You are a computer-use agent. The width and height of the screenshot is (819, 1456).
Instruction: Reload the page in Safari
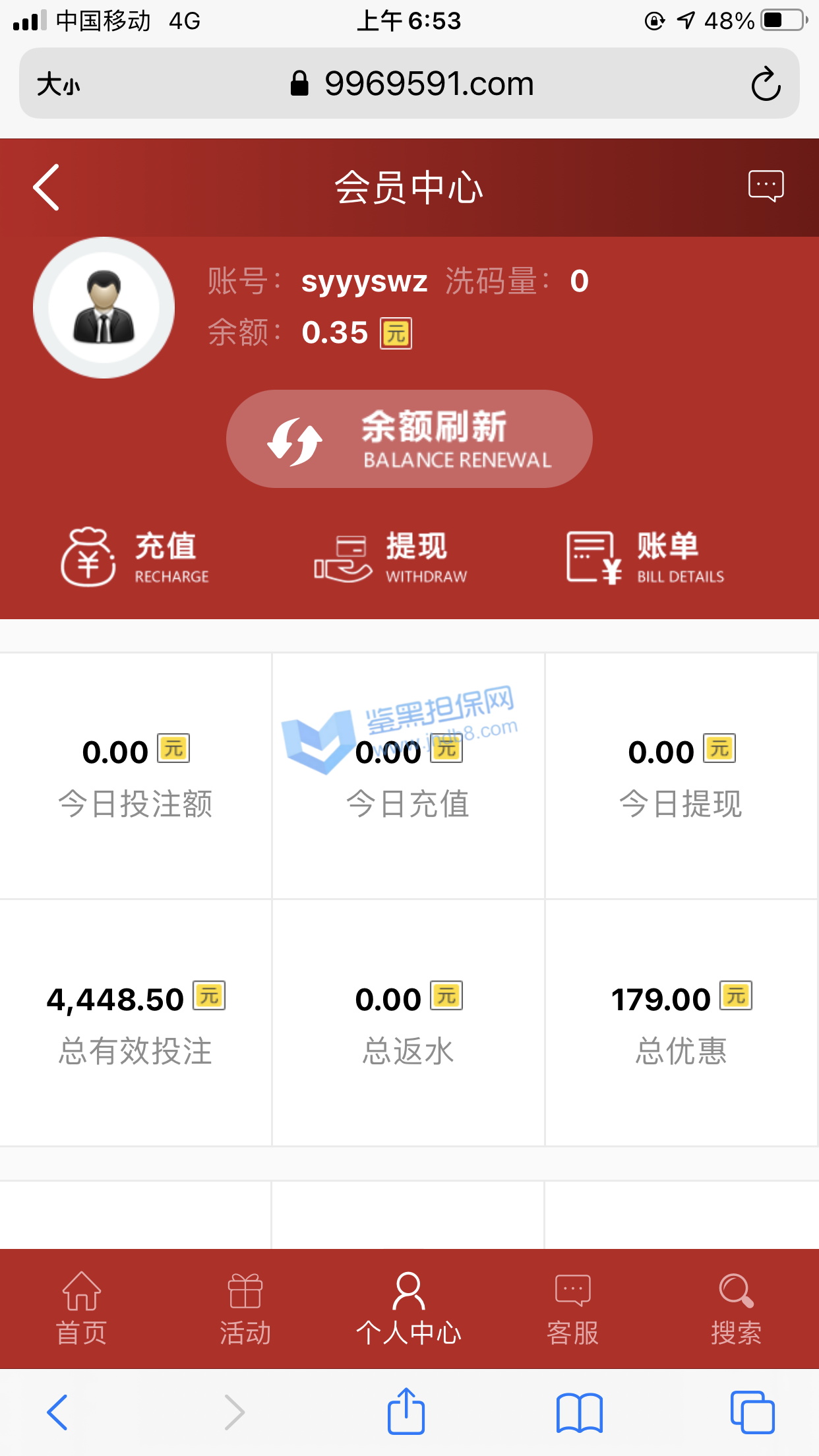[766, 84]
